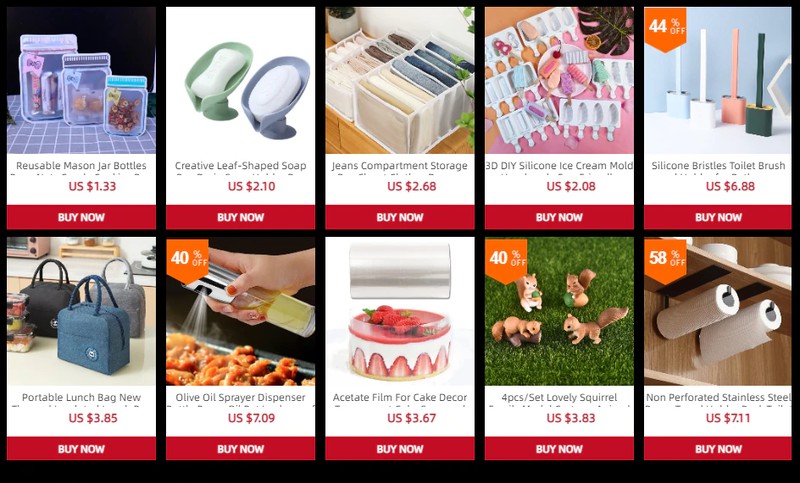Screen dimensions: 800x483
Task: Tap BUY NOW under Portable Lunch Bag
Action: [81, 449]
